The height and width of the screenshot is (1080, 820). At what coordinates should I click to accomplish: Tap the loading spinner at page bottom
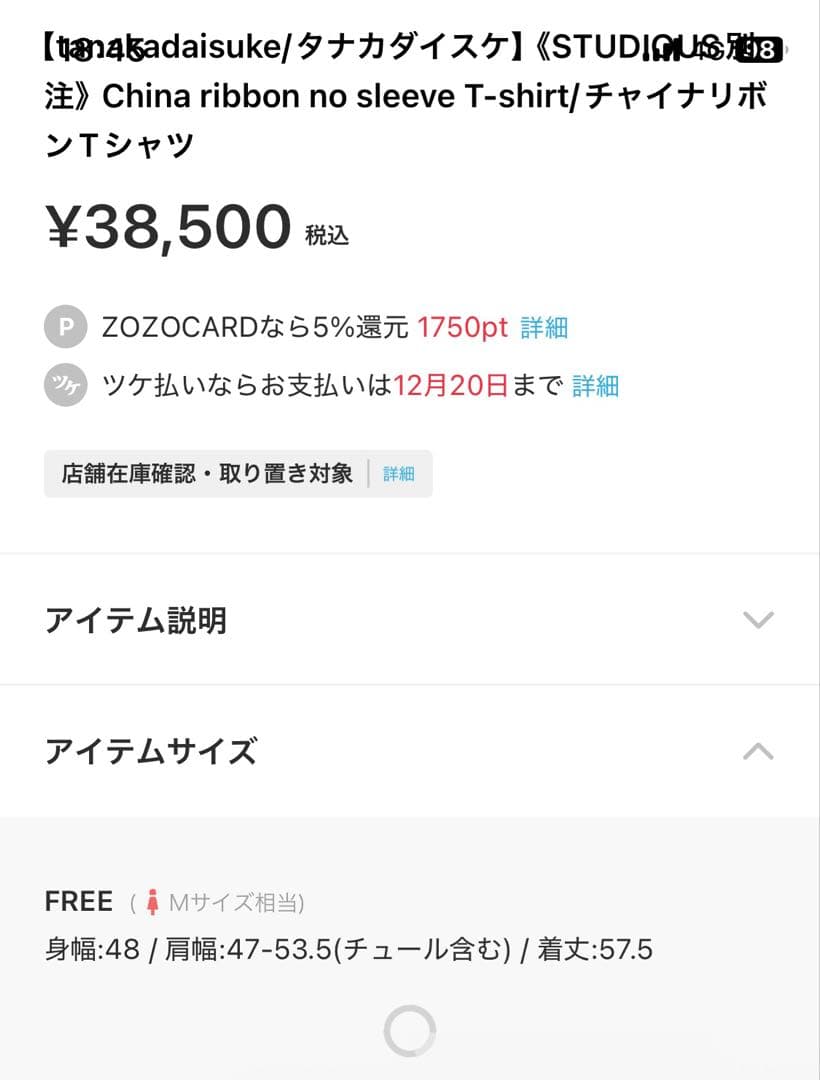pyautogui.click(x=409, y=1028)
